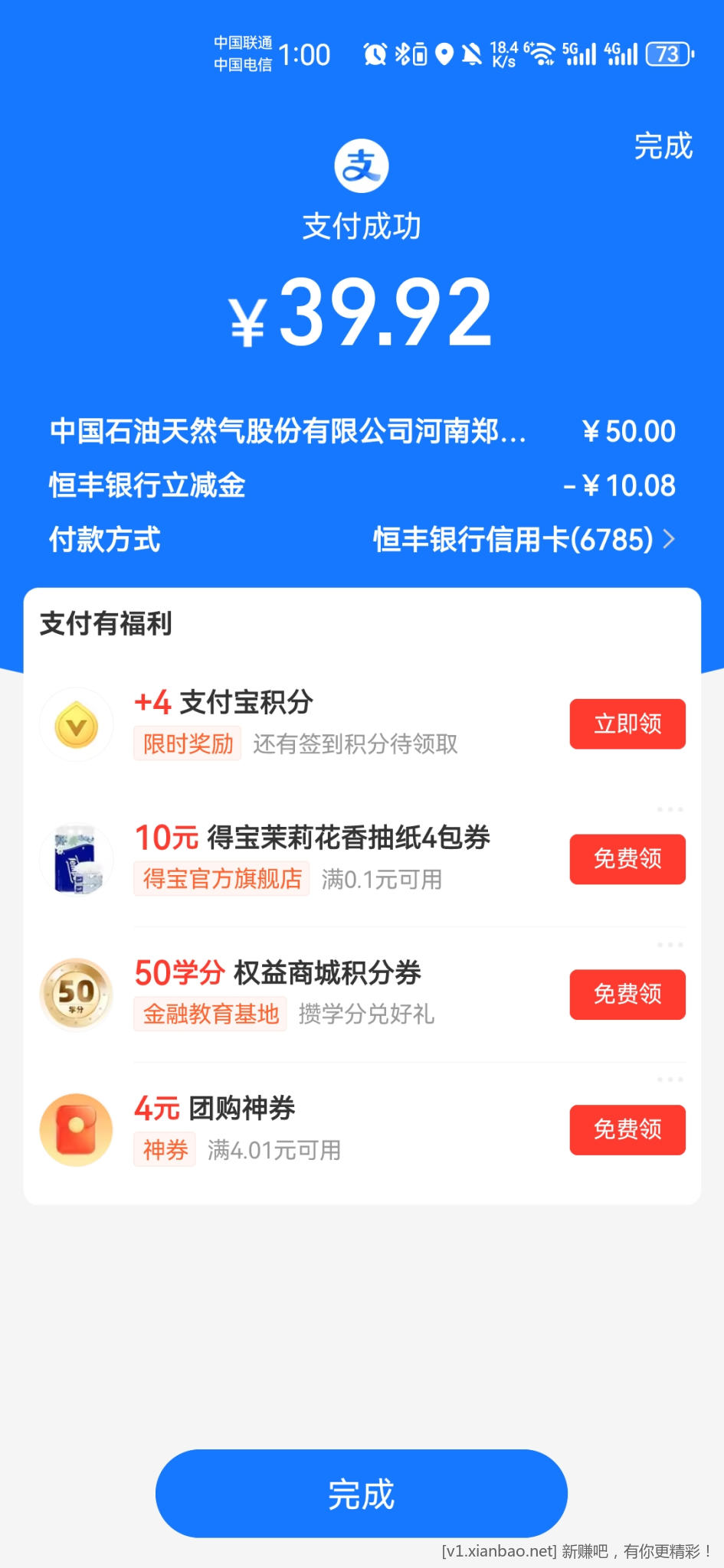The width and height of the screenshot is (724, 1568).
Task: Click the Bluetooth status bar icon
Action: click(x=401, y=54)
